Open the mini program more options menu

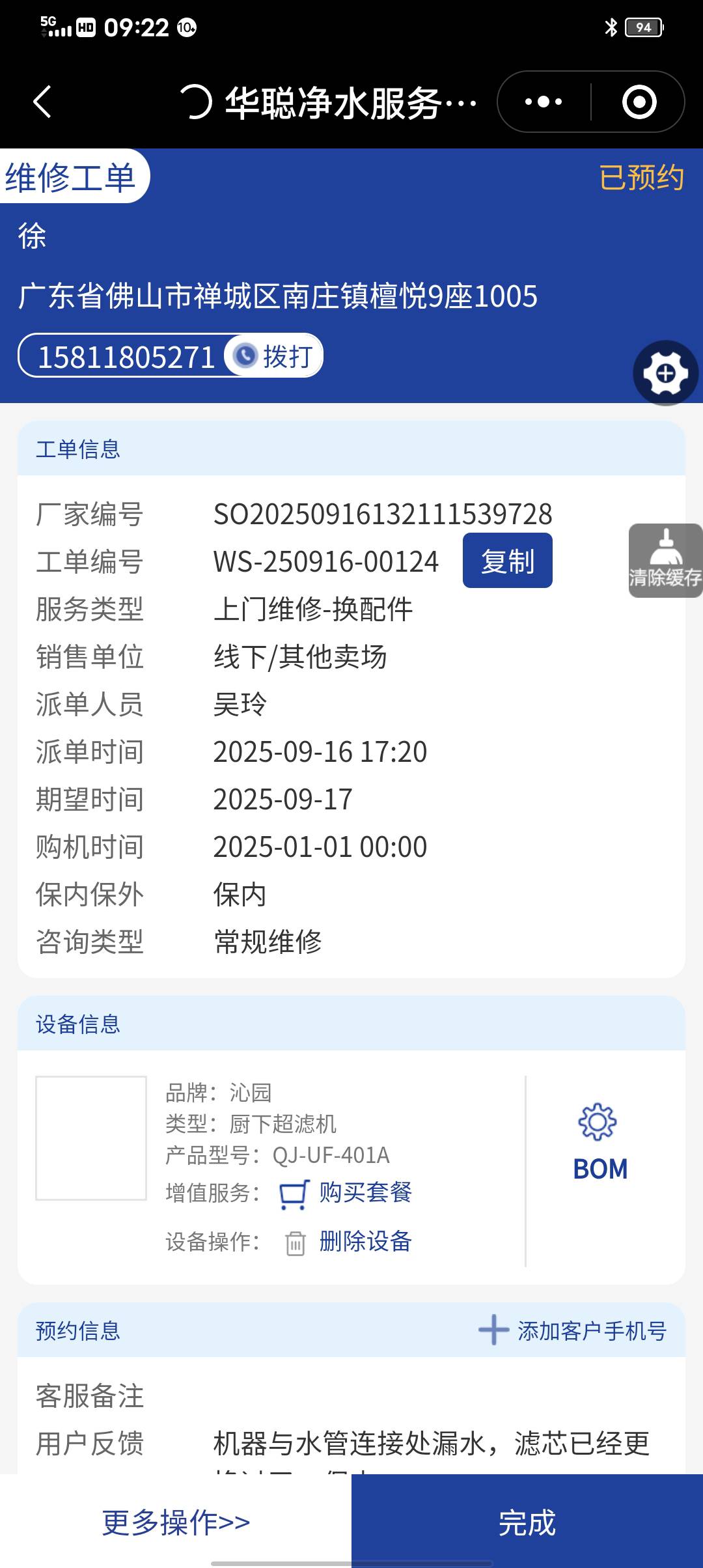coord(544,102)
